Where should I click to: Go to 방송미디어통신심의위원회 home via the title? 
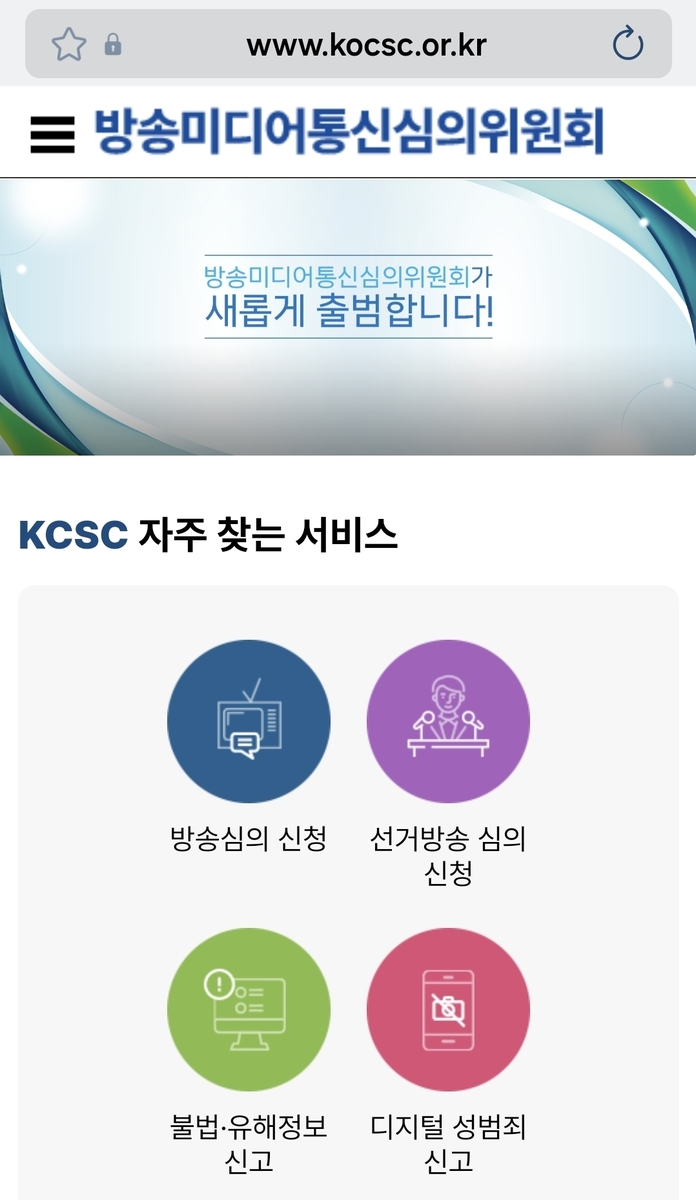click(349, 133)
